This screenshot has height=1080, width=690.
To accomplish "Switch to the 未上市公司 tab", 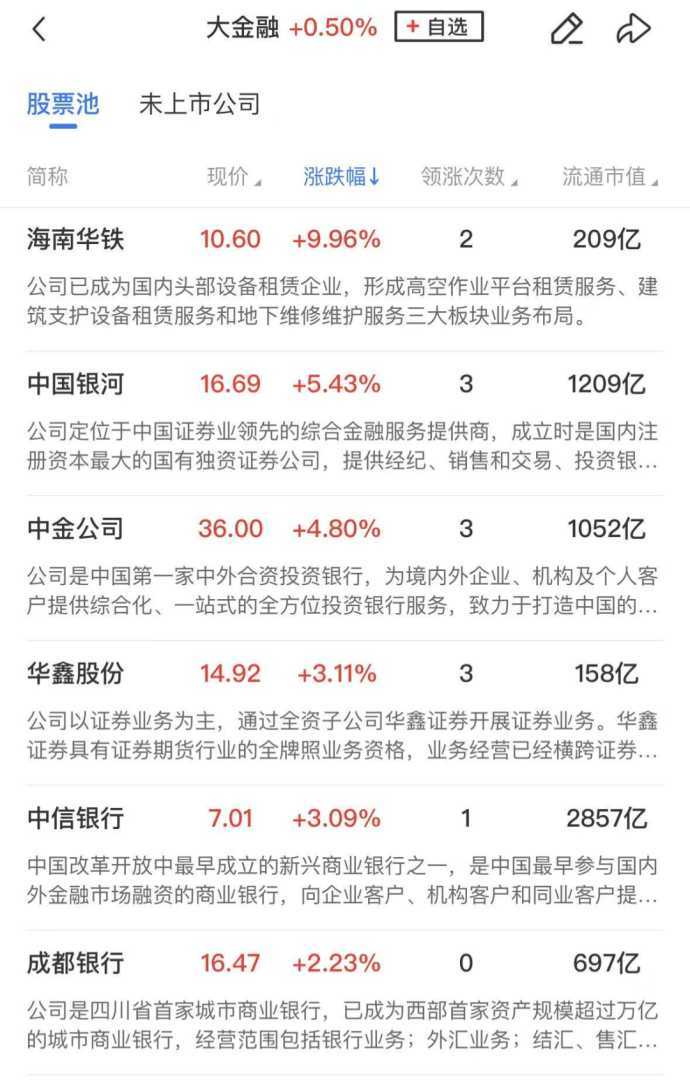I will pyautogui.click(x=199, y=104).
